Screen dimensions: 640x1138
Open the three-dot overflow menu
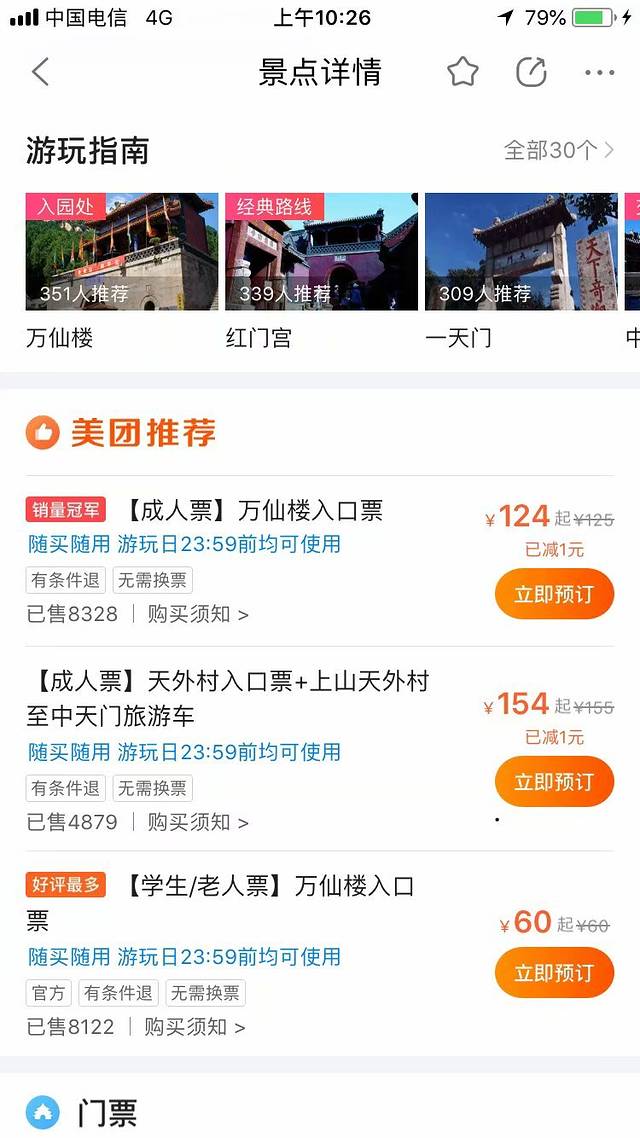click(x=600, y=72)
